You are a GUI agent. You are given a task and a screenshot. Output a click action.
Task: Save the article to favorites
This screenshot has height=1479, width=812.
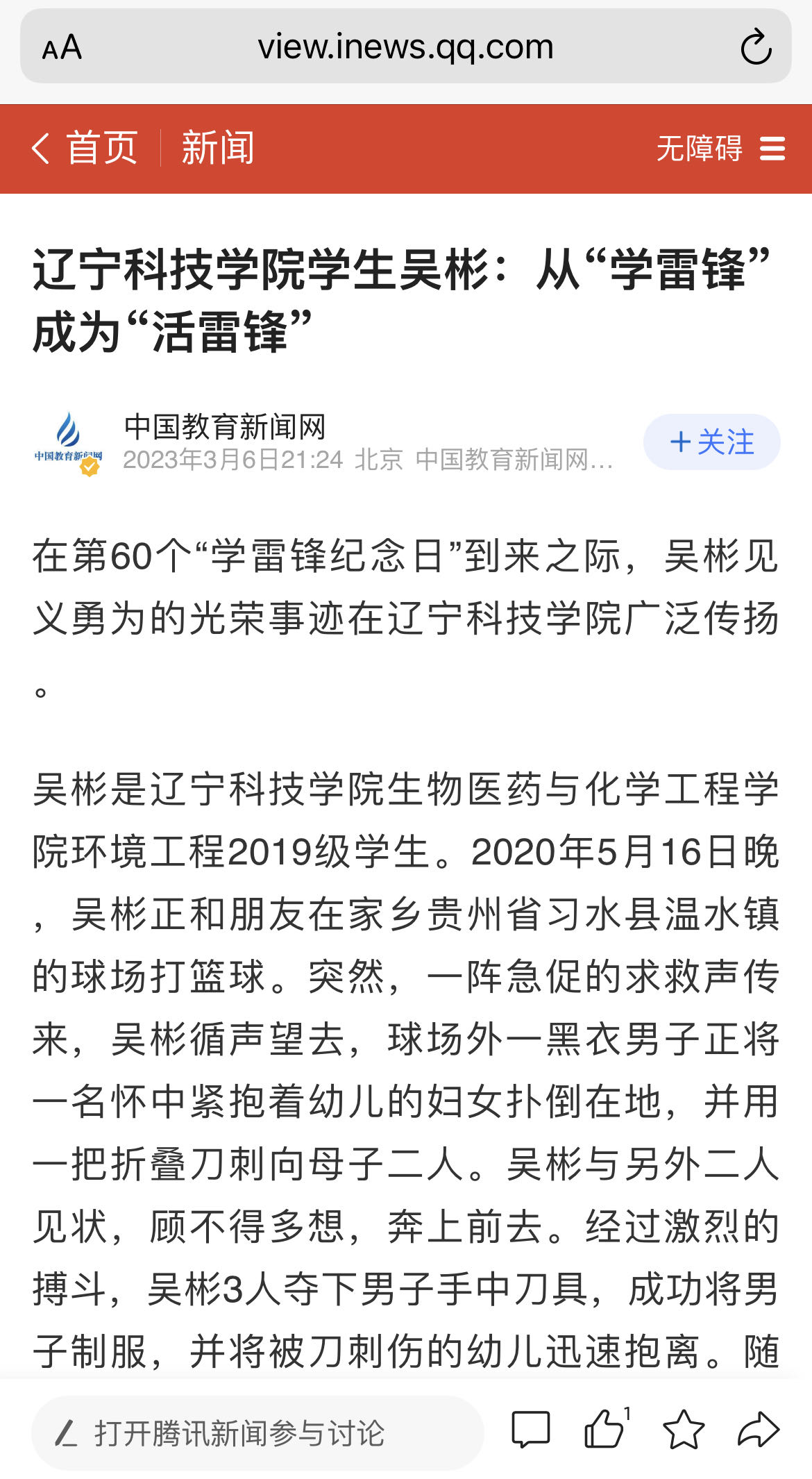tap(683, 1430)
